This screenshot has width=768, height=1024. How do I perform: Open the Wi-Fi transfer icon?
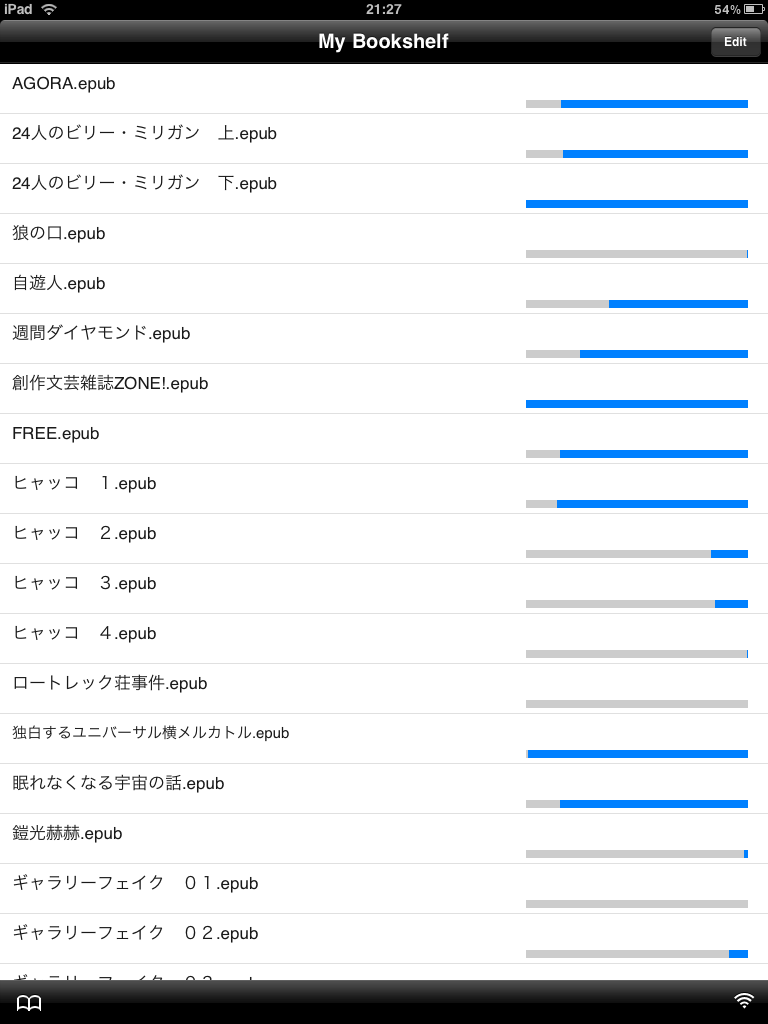click(x=743, y=1001)
